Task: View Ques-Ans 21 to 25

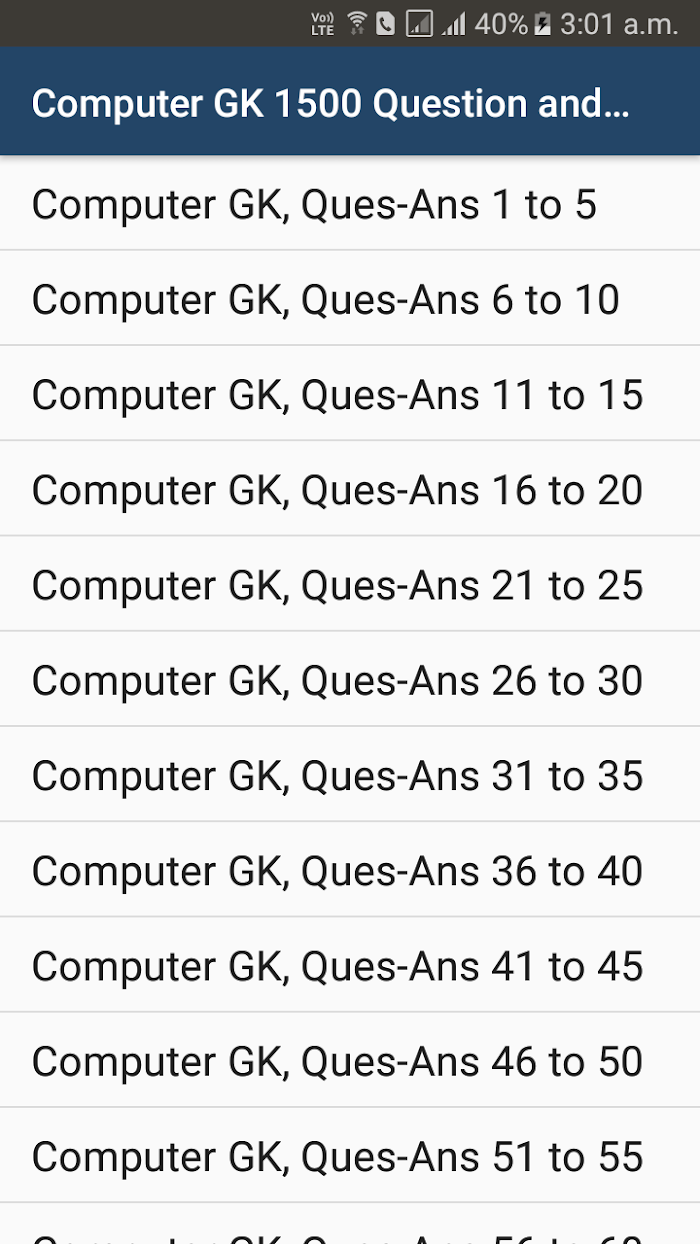Action: tap(350, 584)
